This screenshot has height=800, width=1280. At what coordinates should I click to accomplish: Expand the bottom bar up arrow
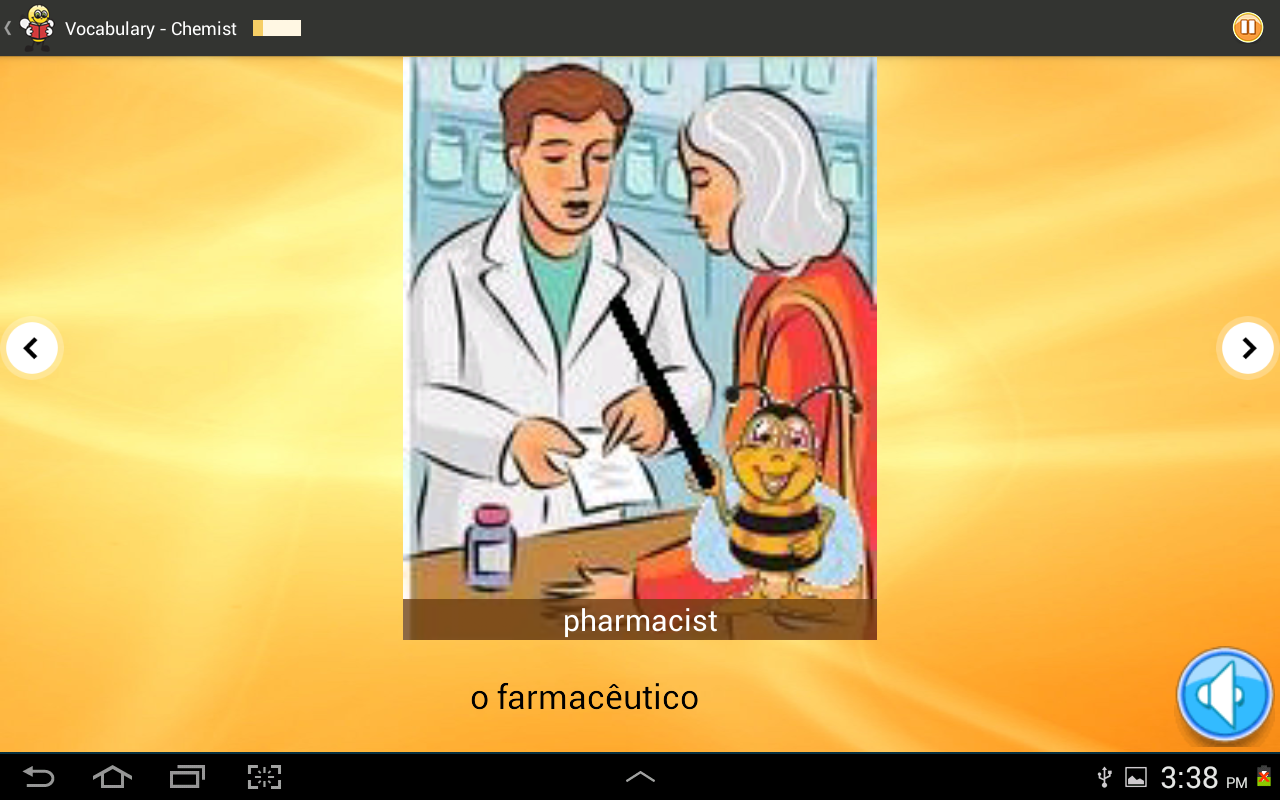pos(640,777)
